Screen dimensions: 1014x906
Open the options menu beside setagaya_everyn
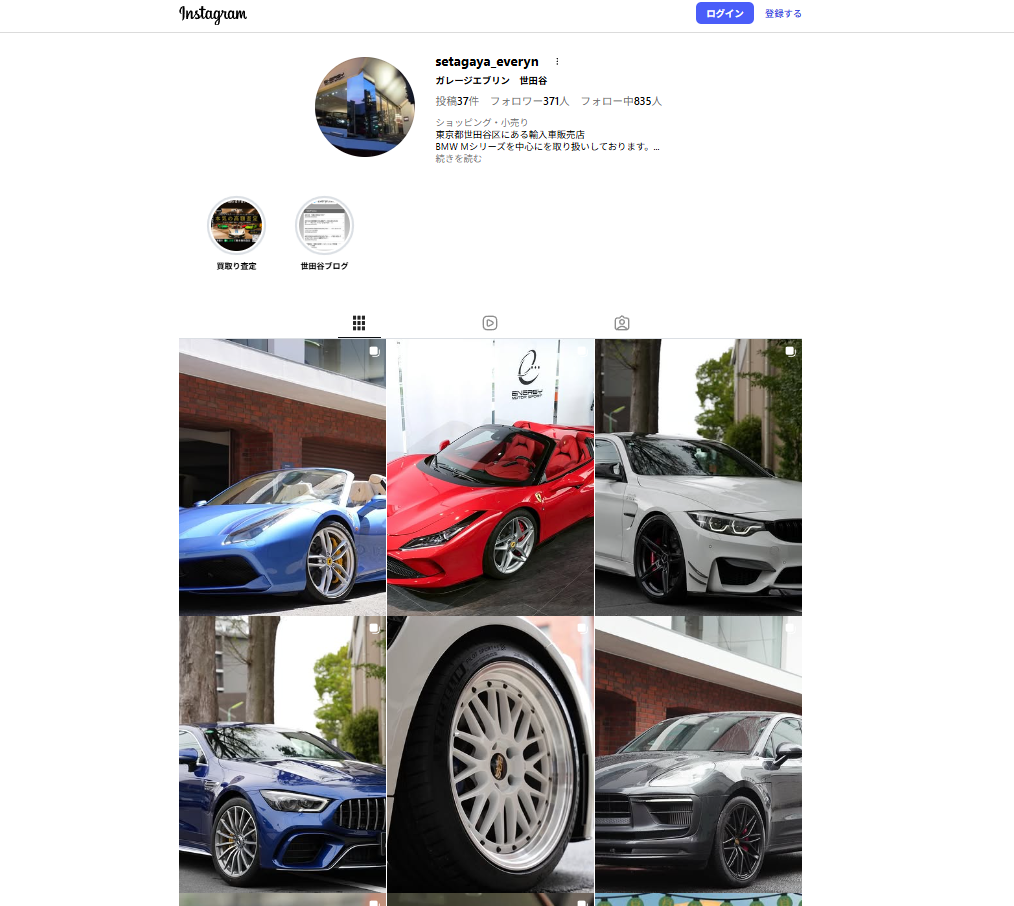pyautogui.click(x=557, y=62)
